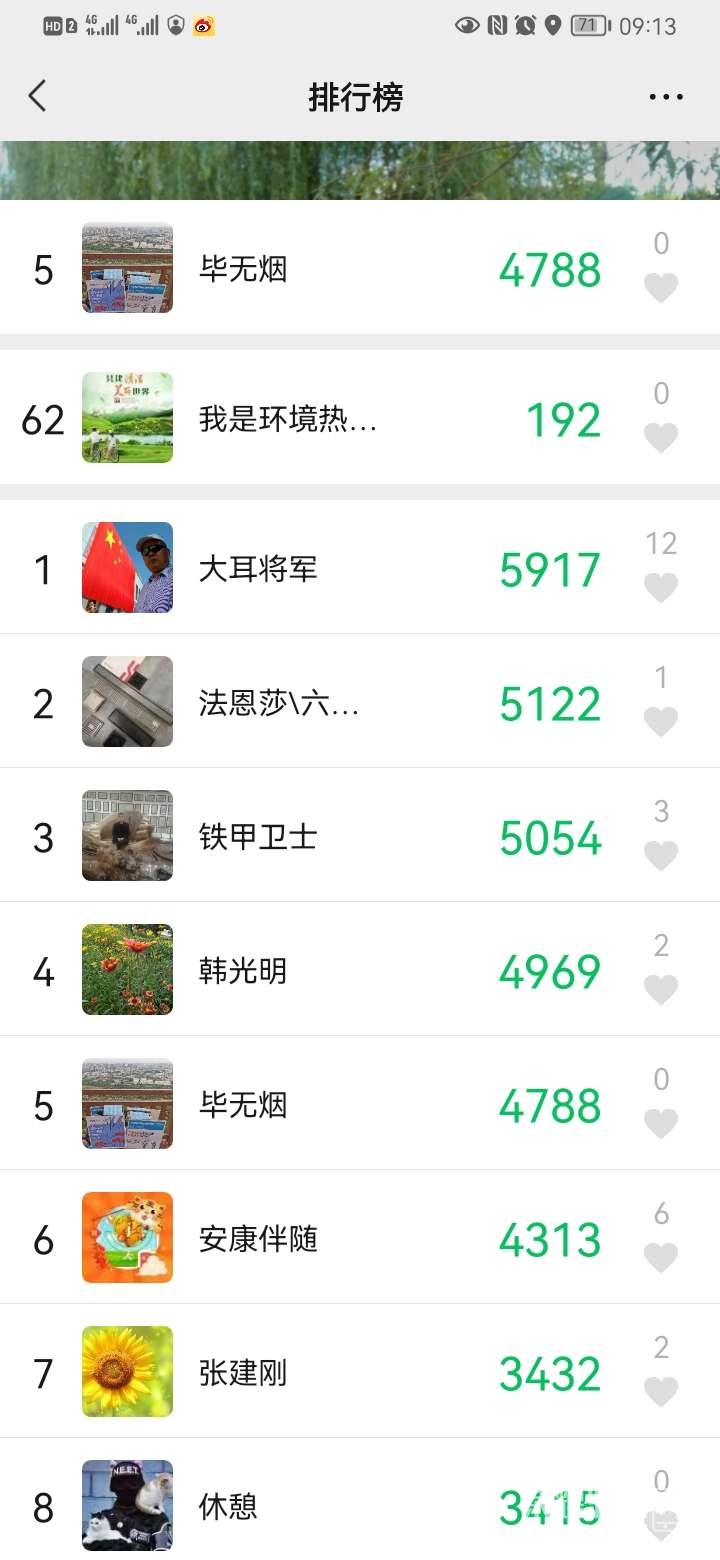The width and height of the screenshot is (720, 1560).
Task: Tap the heart beside 张建刚
Action: 660,1391
